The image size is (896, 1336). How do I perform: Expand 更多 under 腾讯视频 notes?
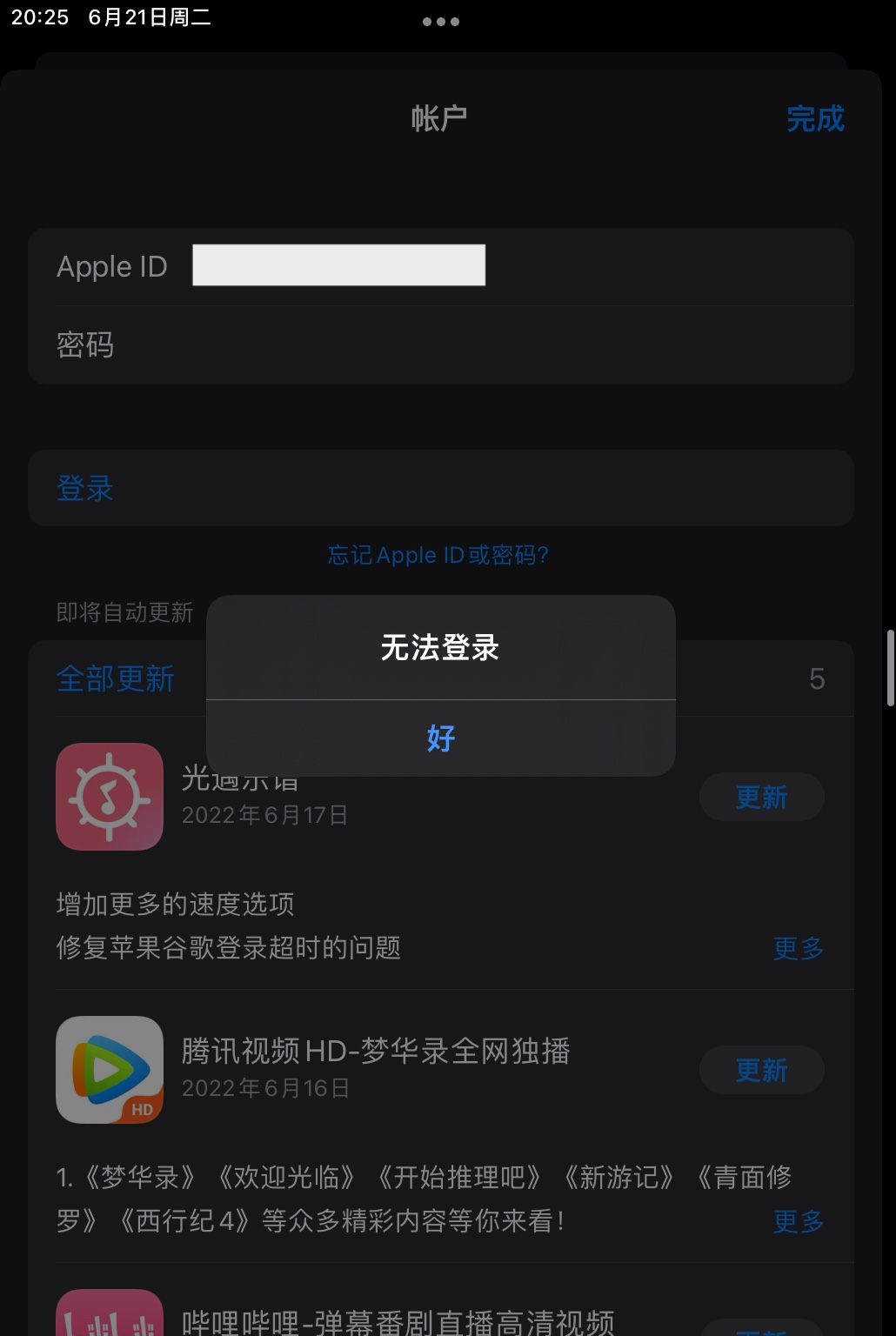798,1221
